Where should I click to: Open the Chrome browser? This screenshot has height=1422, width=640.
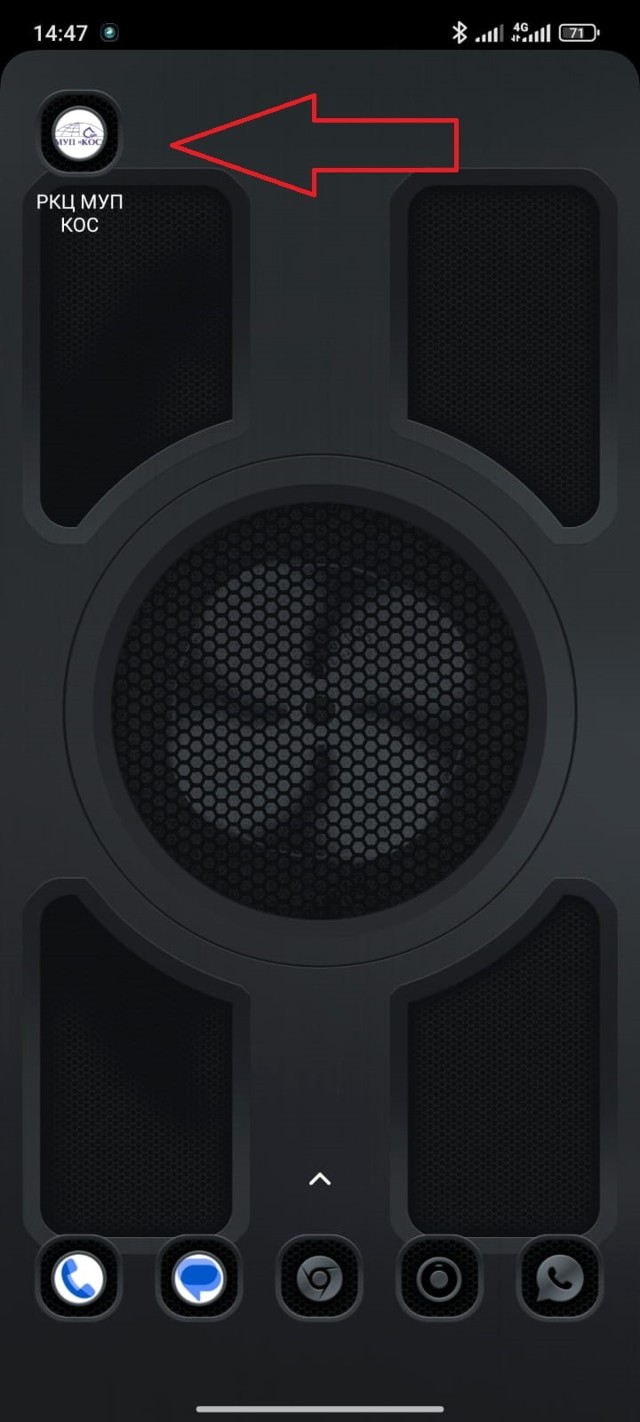(319, 1277)
